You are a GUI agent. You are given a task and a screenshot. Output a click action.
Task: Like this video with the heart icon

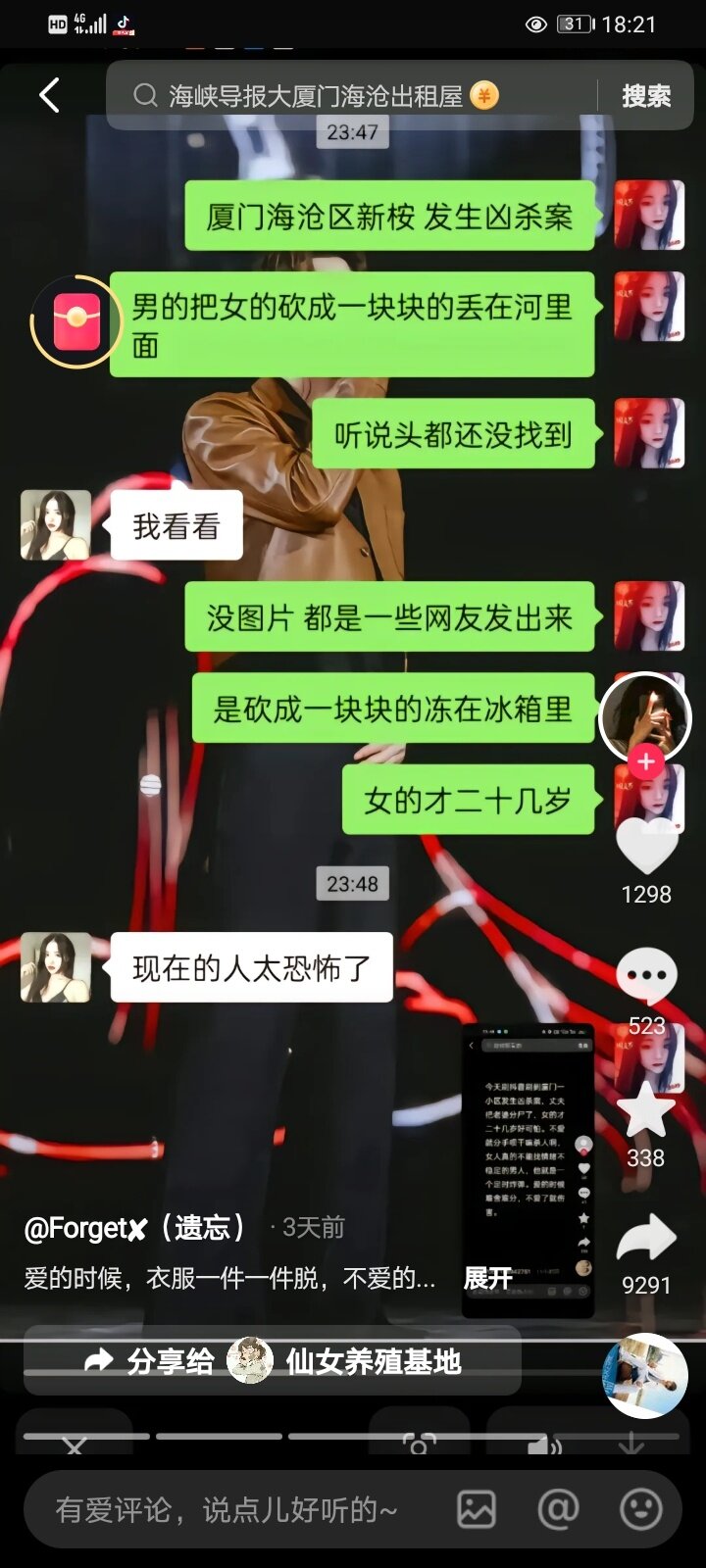[x=646, y=845]
